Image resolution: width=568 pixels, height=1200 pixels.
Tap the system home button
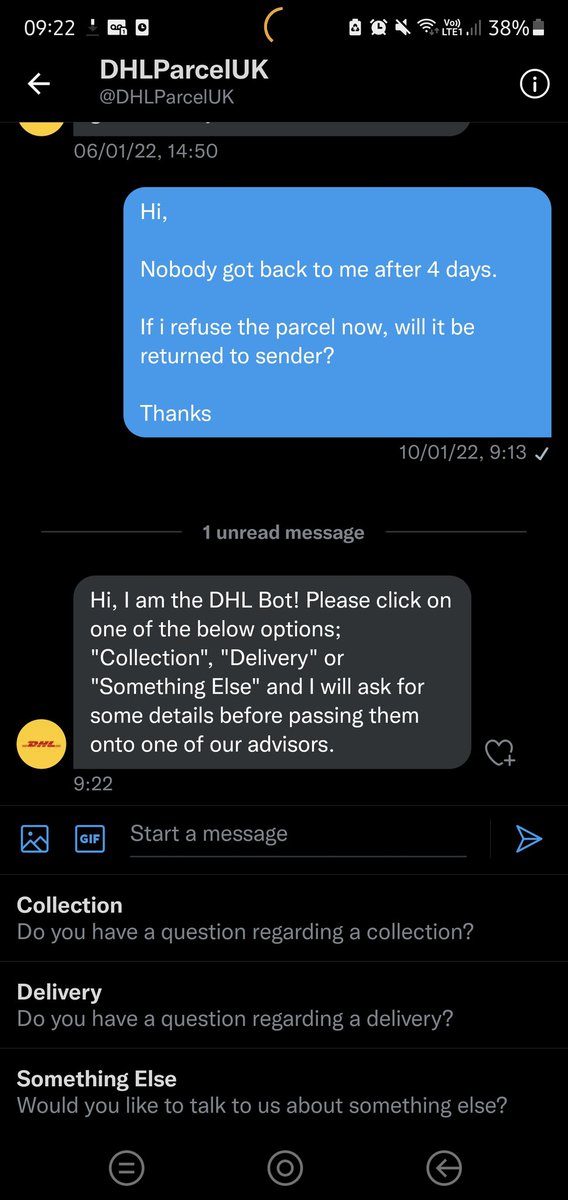point(284,1167)
